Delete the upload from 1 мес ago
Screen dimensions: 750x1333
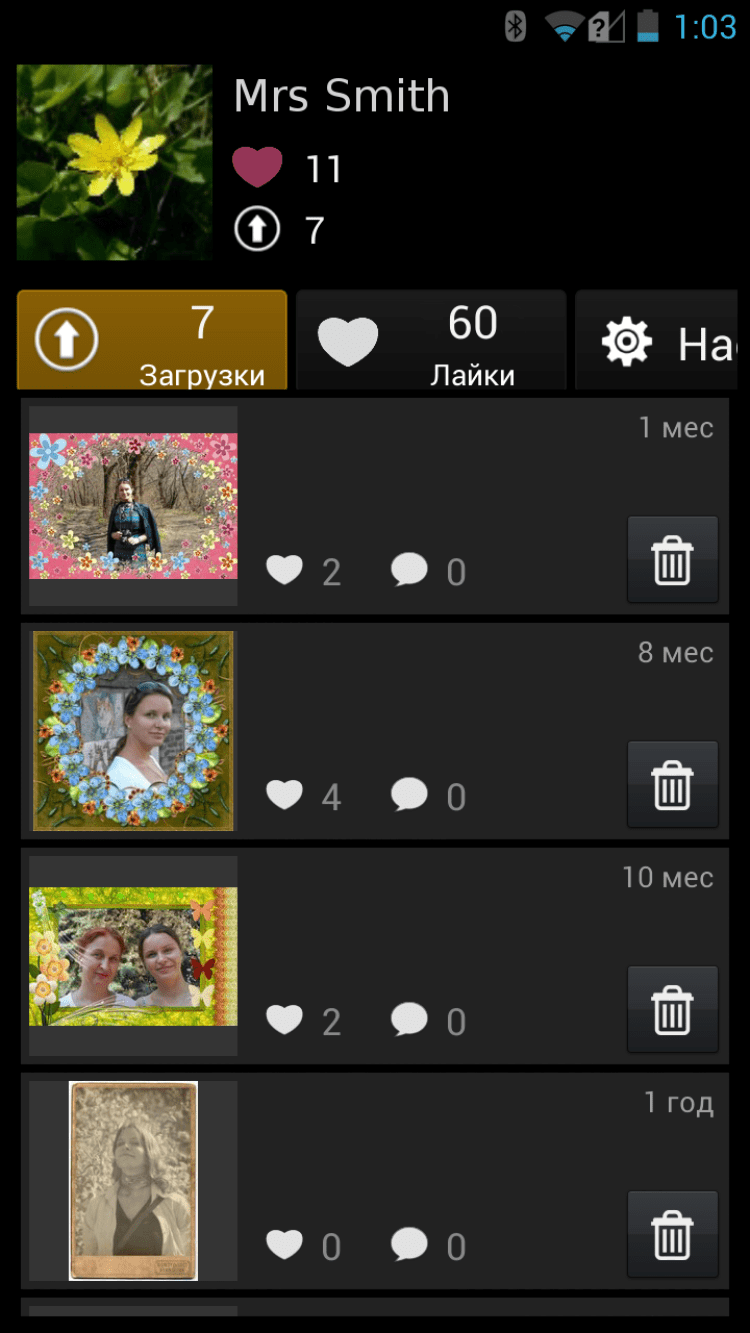(x=672, y=560)
